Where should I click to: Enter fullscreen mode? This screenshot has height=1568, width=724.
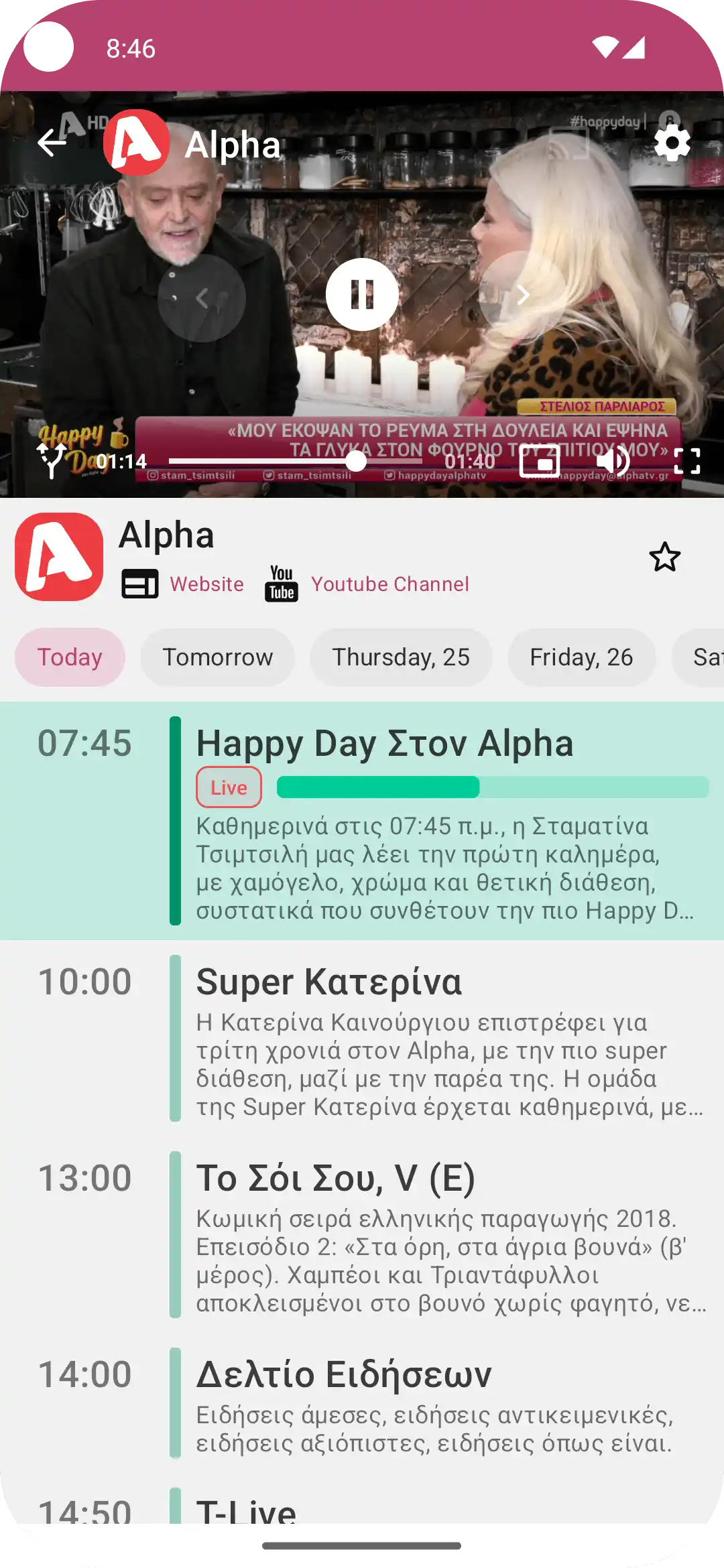[x=687, y=461]
